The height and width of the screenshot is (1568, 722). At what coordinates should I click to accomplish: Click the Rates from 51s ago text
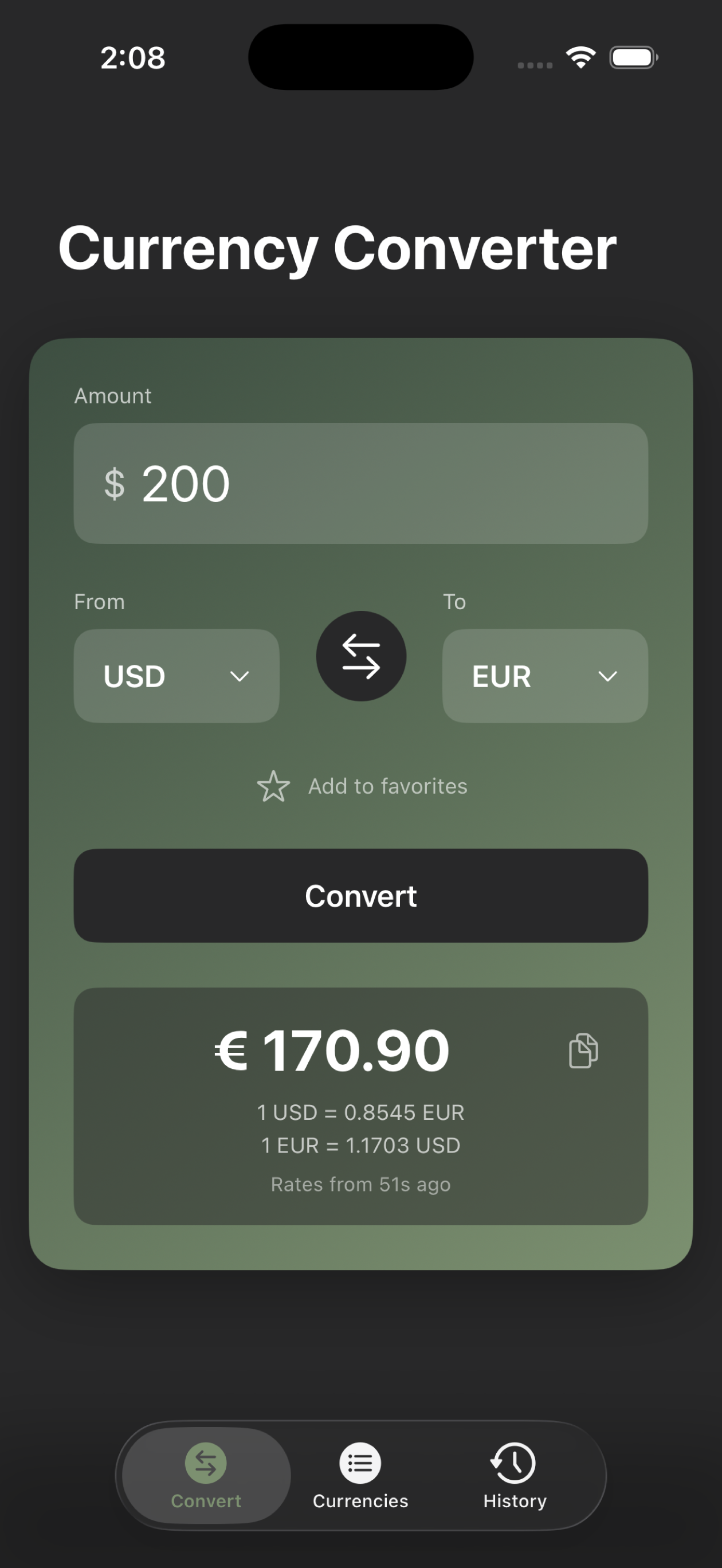click(360, 1183)
